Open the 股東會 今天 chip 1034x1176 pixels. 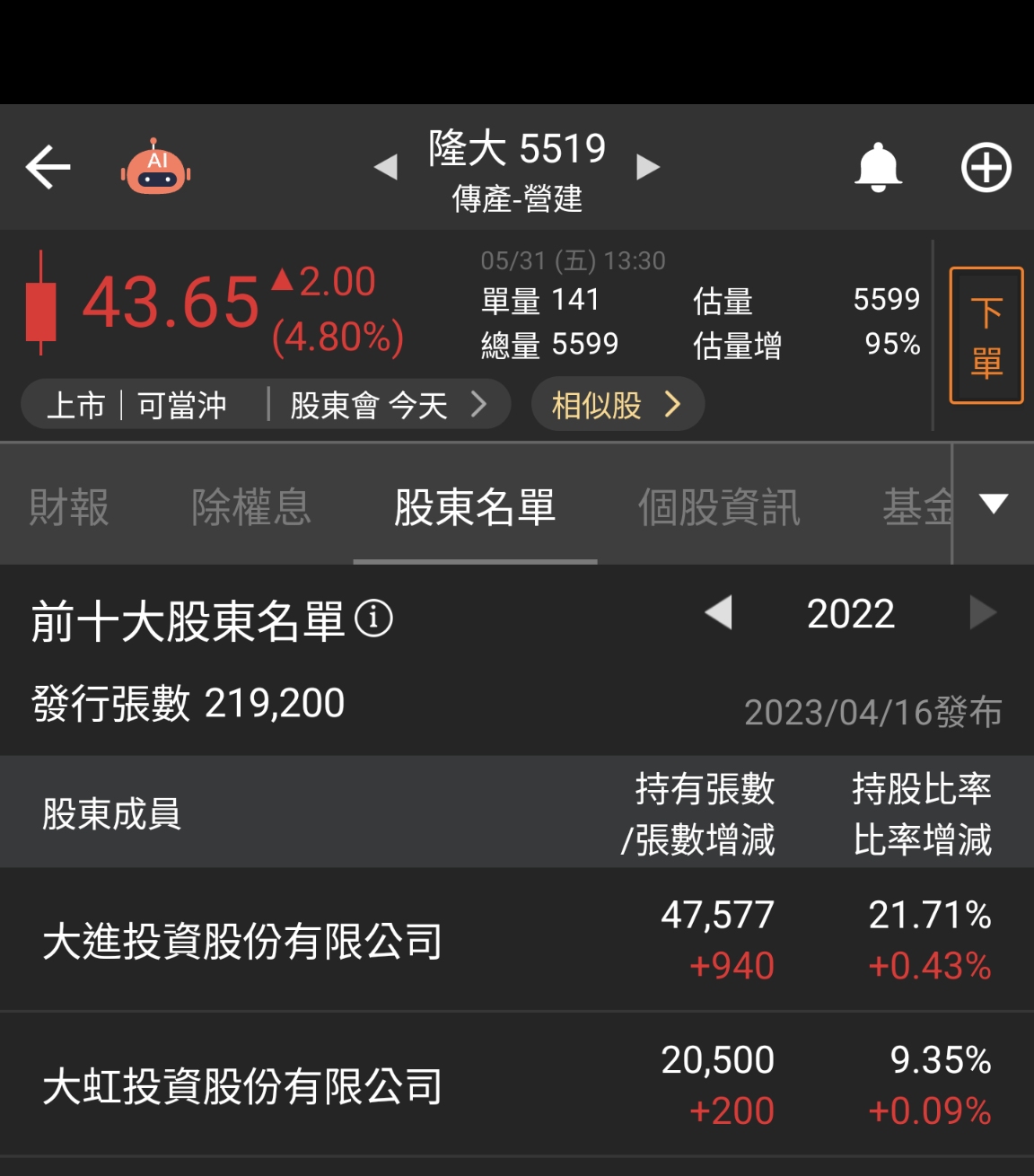tap(388, 406)
